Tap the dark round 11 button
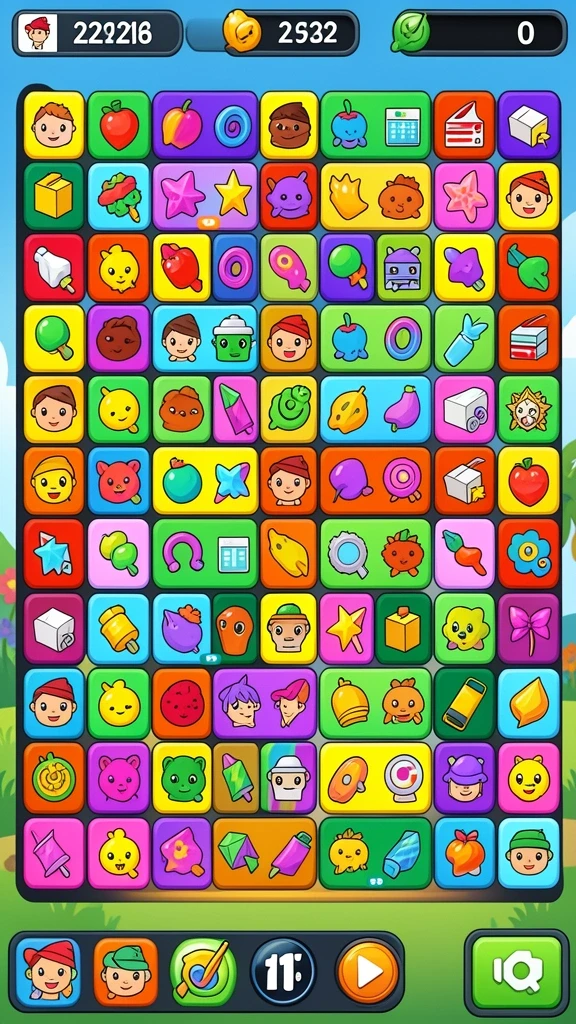This screenshot has height=1024, width=576. [283, 972]
